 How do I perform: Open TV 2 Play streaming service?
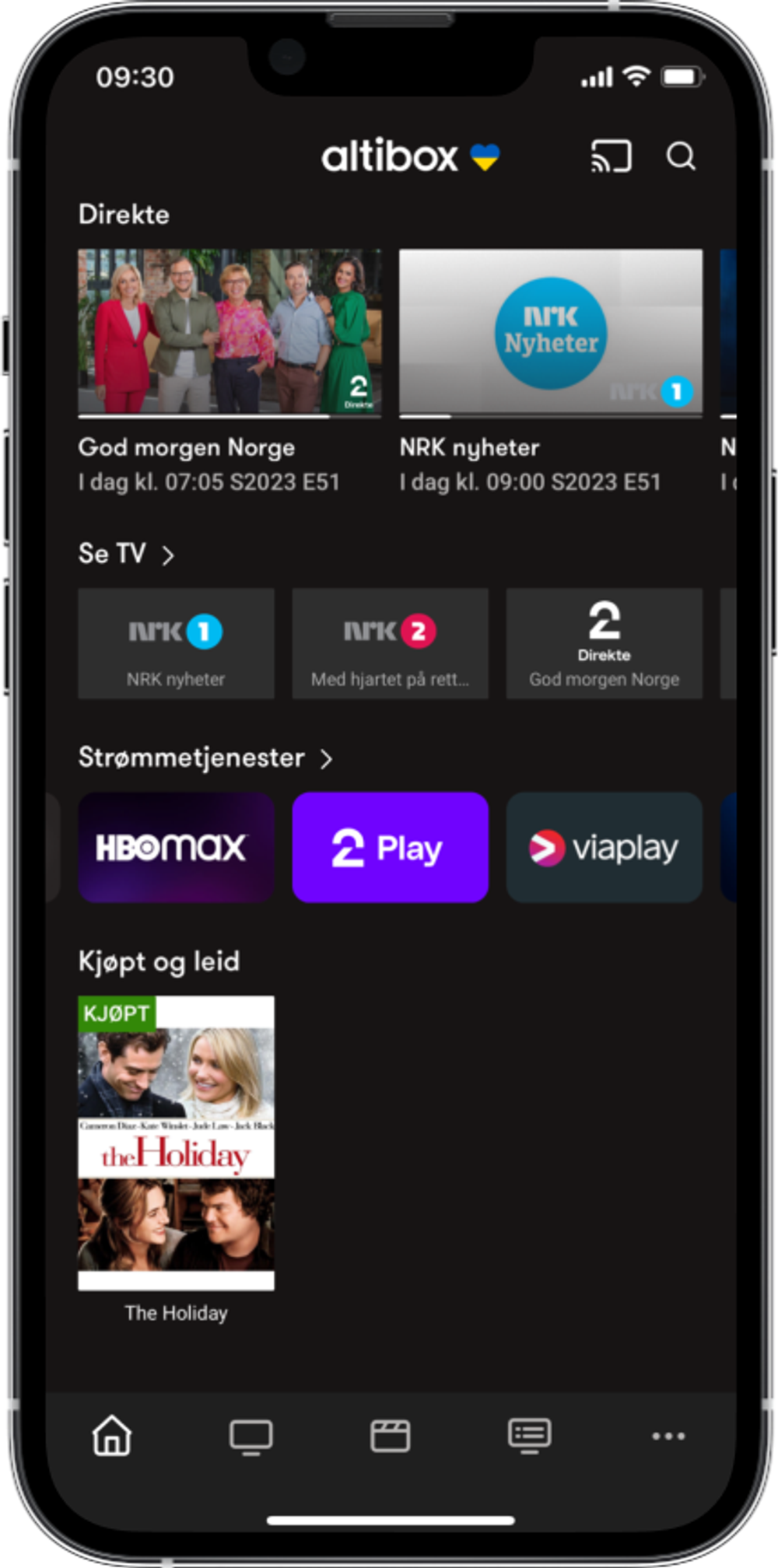point(390,847)
